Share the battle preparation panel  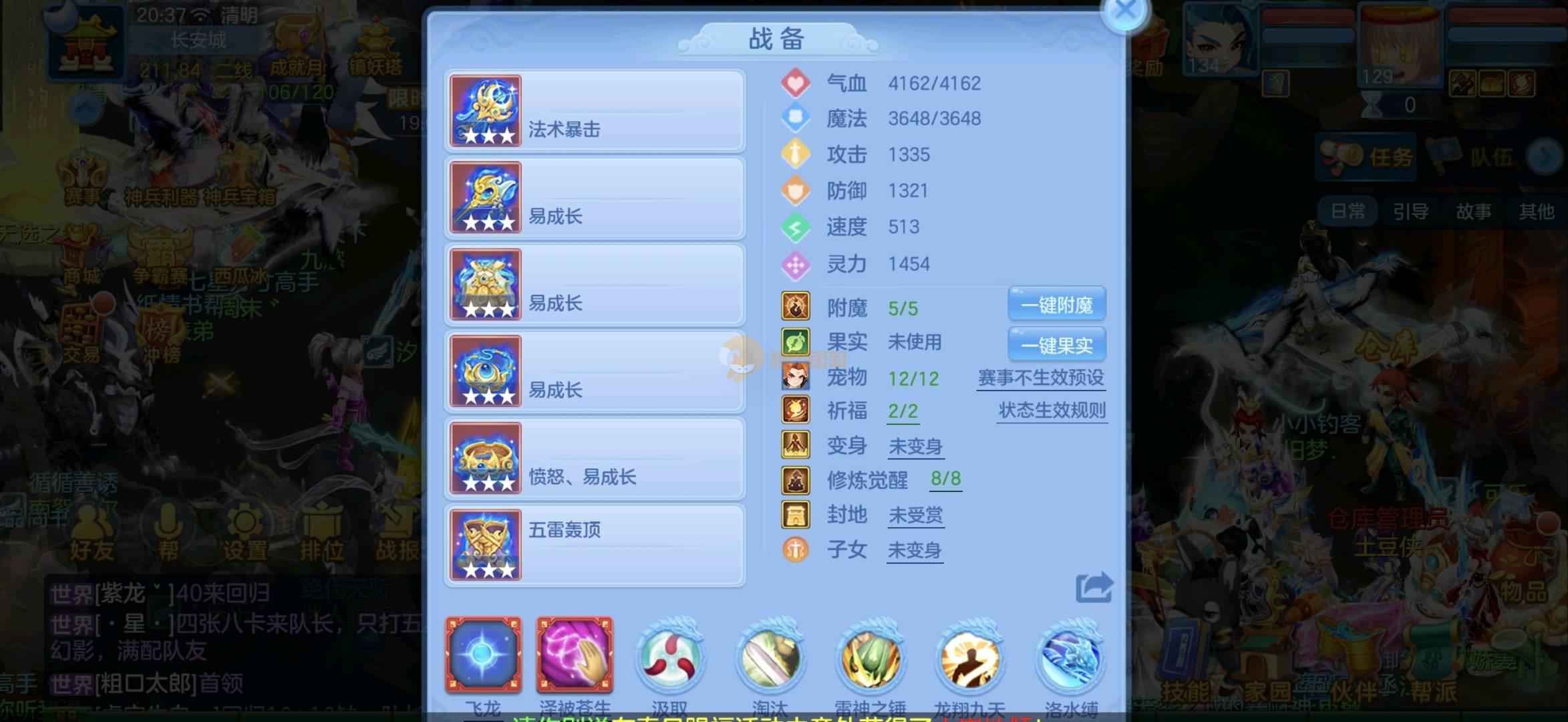coord(1094,588)
